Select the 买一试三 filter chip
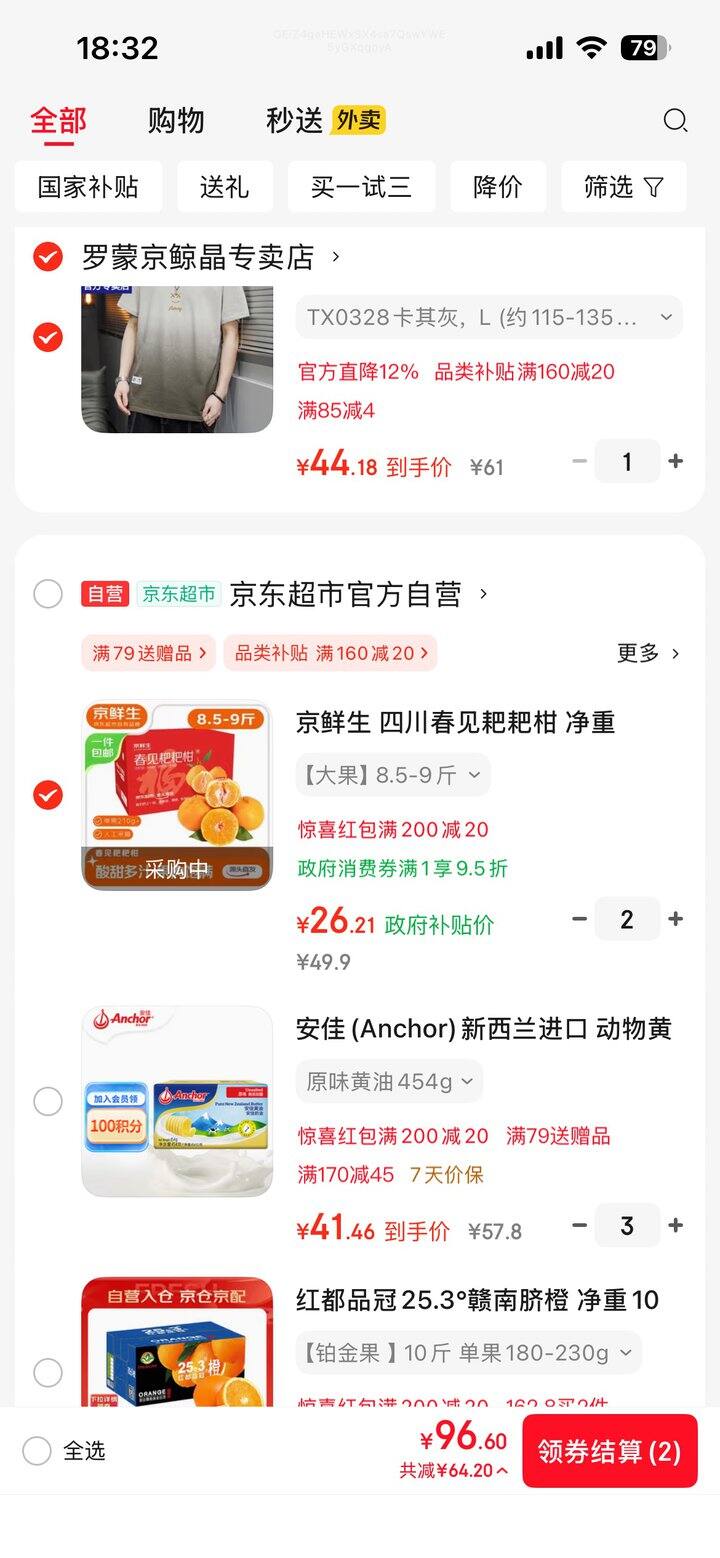The height and width of the screenshot is (1558, 720). 361,187
